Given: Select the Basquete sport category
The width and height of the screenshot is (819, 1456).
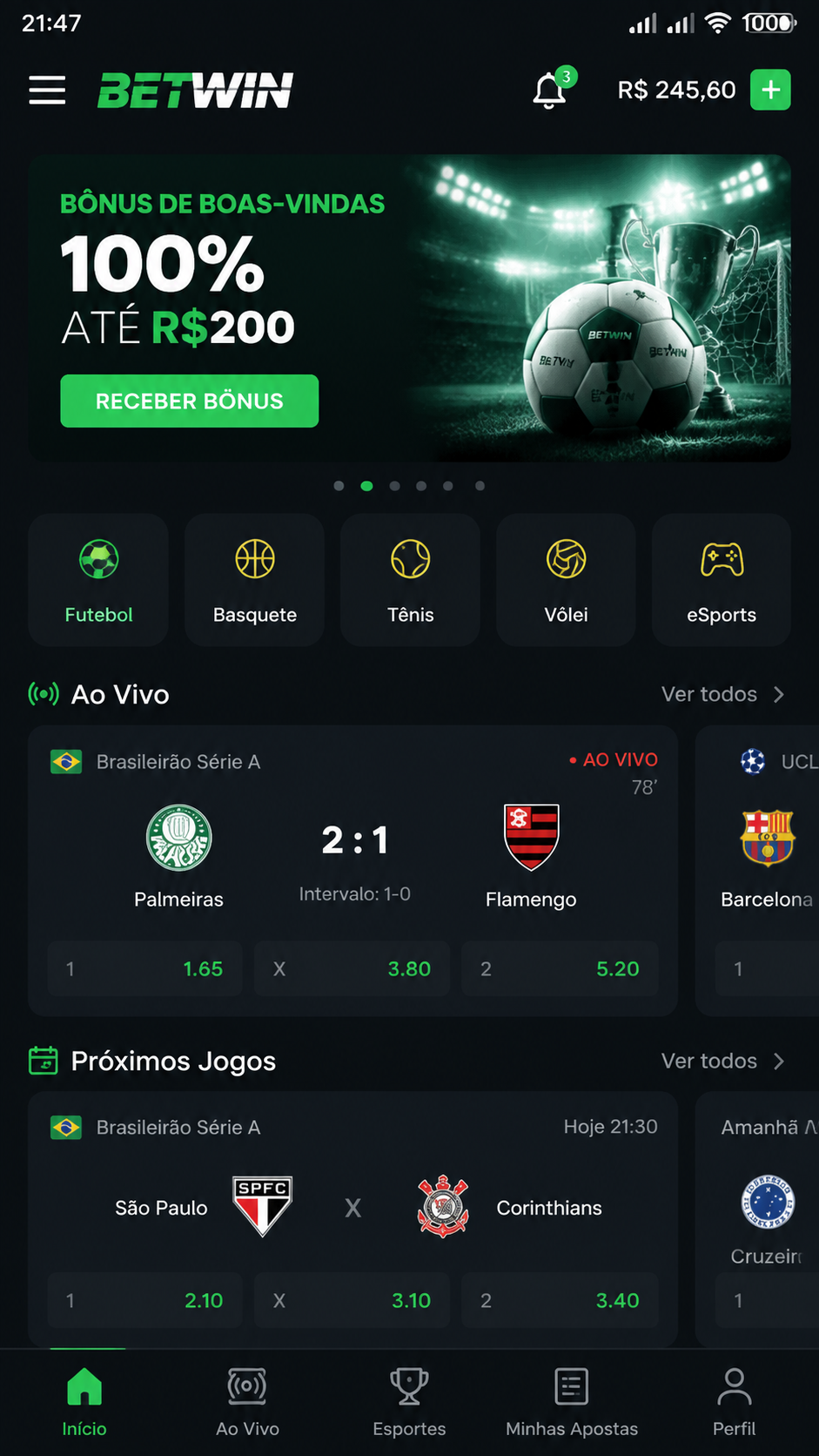Looking at the screenshot, I should click(x=254, y=580).
